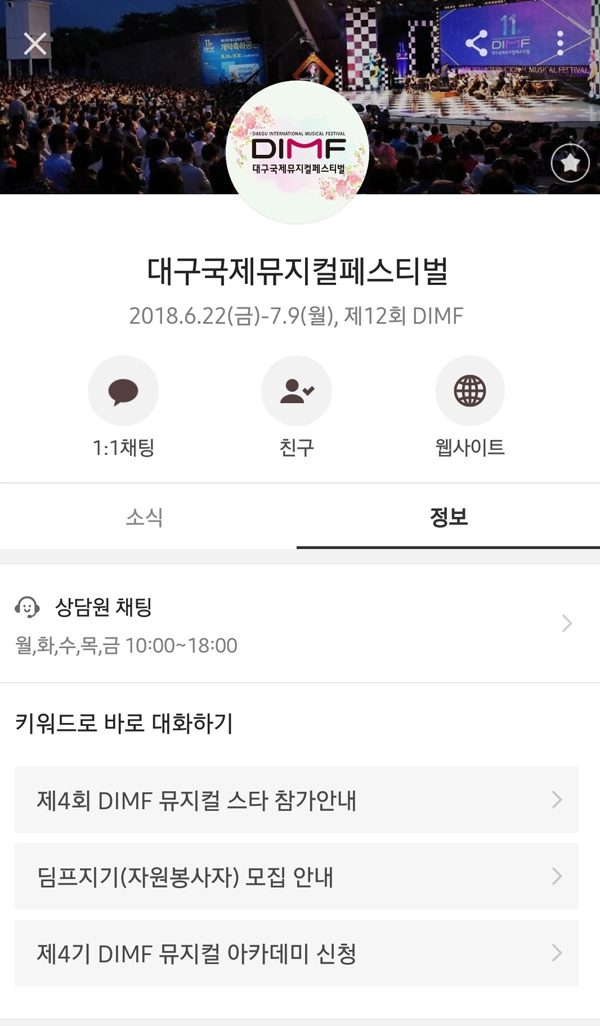Viewport: 600px width, 1026px height.
Task: Close the profile page
Action: pyautogui.click(x=35, y=43)
